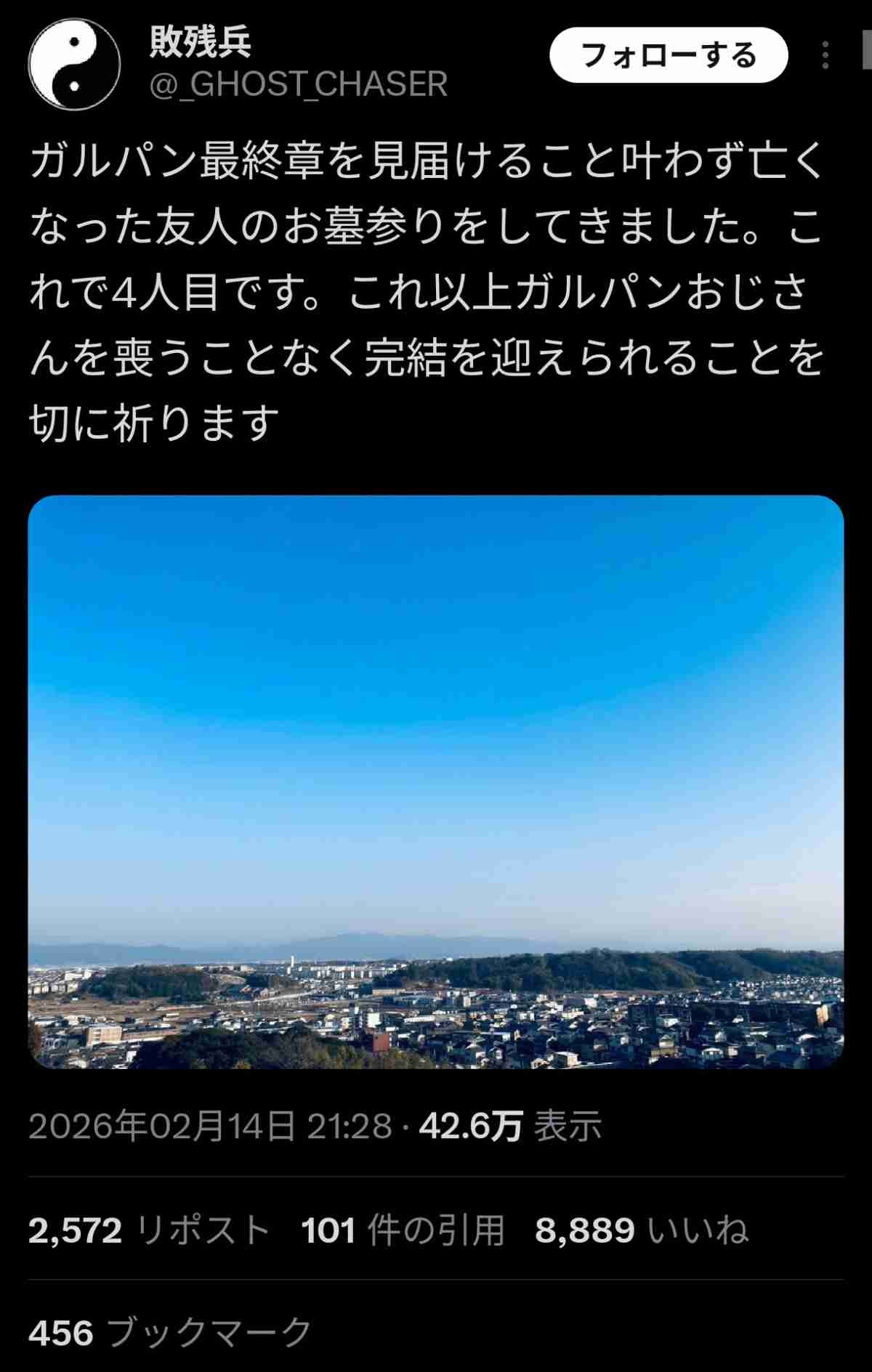The width and height of the screenshot is (872, 1372).
Task: View the 101 quote posts
Action: (x=403, y=1230)
